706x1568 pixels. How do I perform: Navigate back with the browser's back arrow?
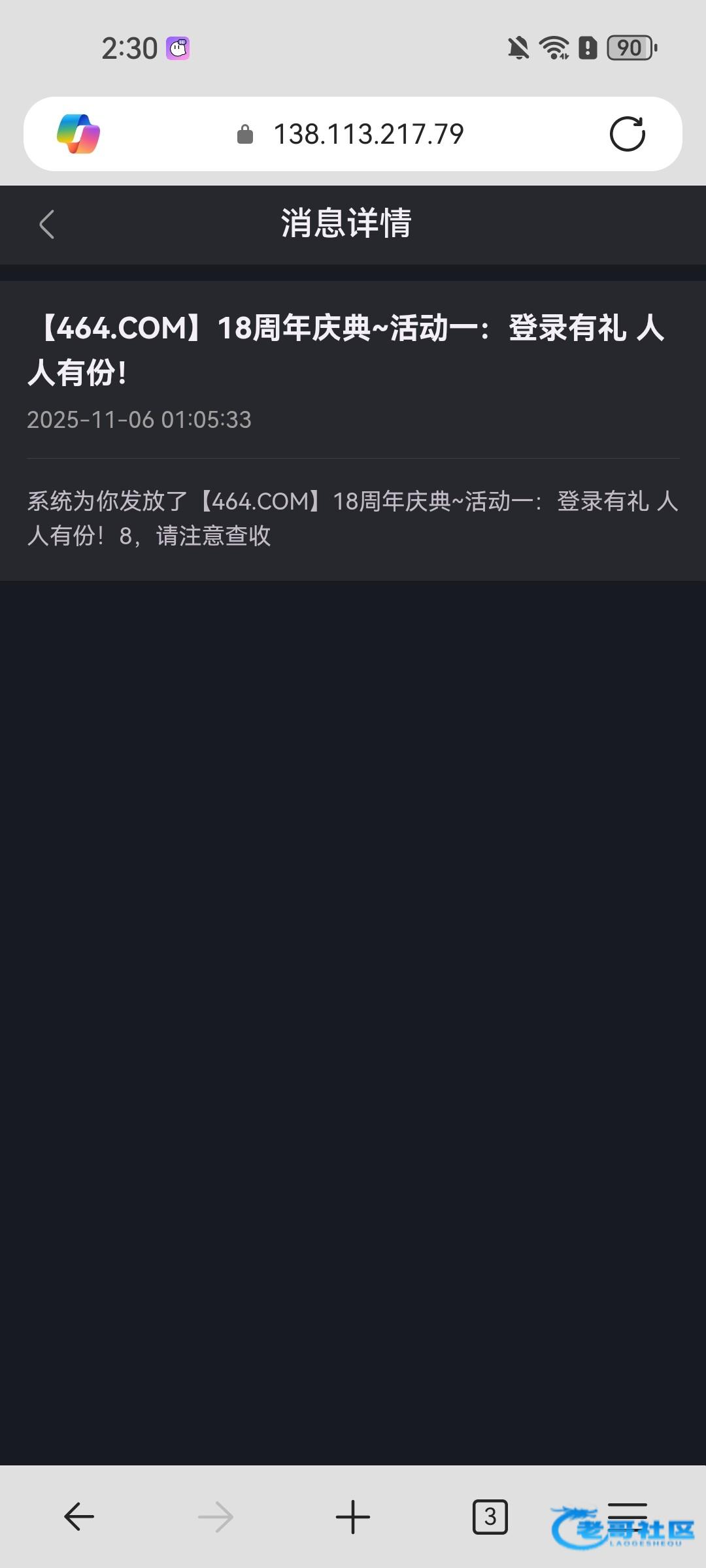coord(79,1516)
